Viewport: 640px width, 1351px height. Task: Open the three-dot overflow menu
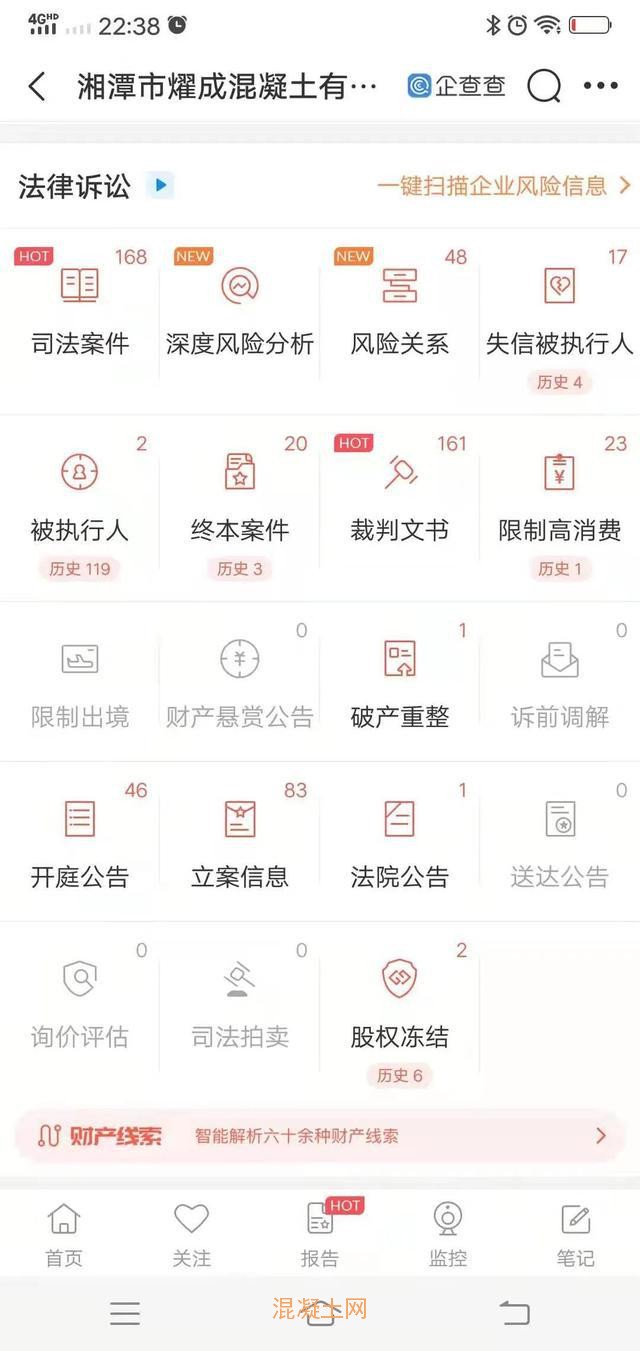[x=600, y=87]
